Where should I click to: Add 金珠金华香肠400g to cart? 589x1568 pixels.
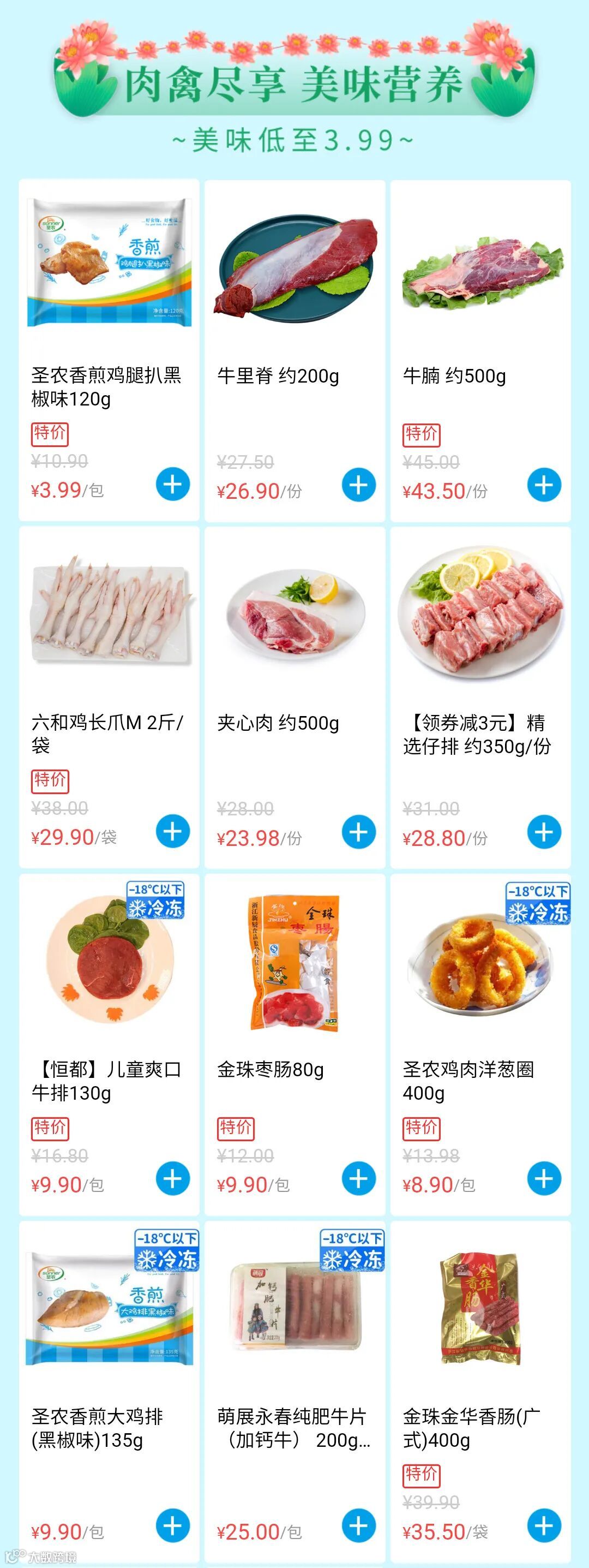[x=544, y=1525]
